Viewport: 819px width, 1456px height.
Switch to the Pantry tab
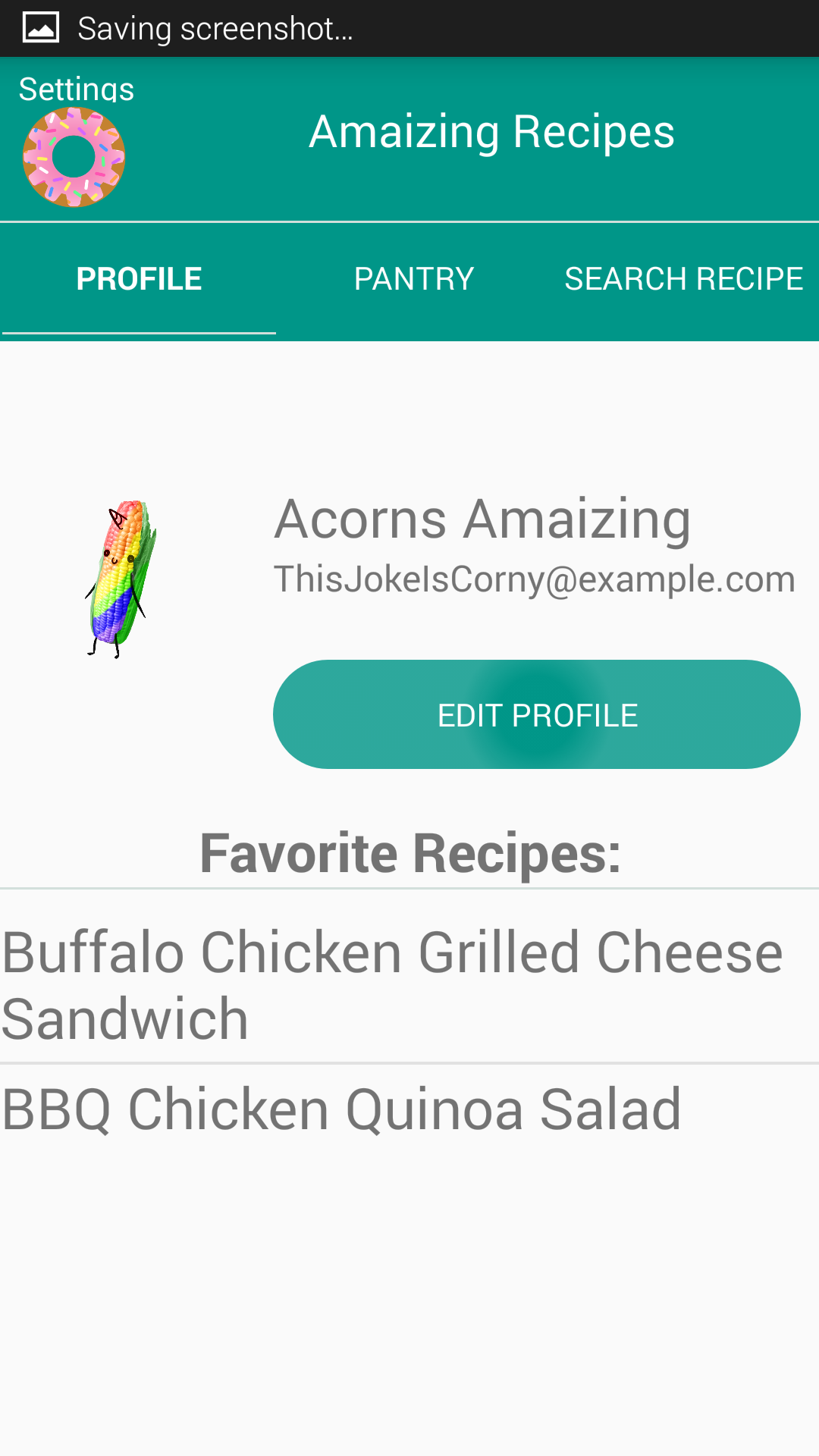click(x=414, y=279)
